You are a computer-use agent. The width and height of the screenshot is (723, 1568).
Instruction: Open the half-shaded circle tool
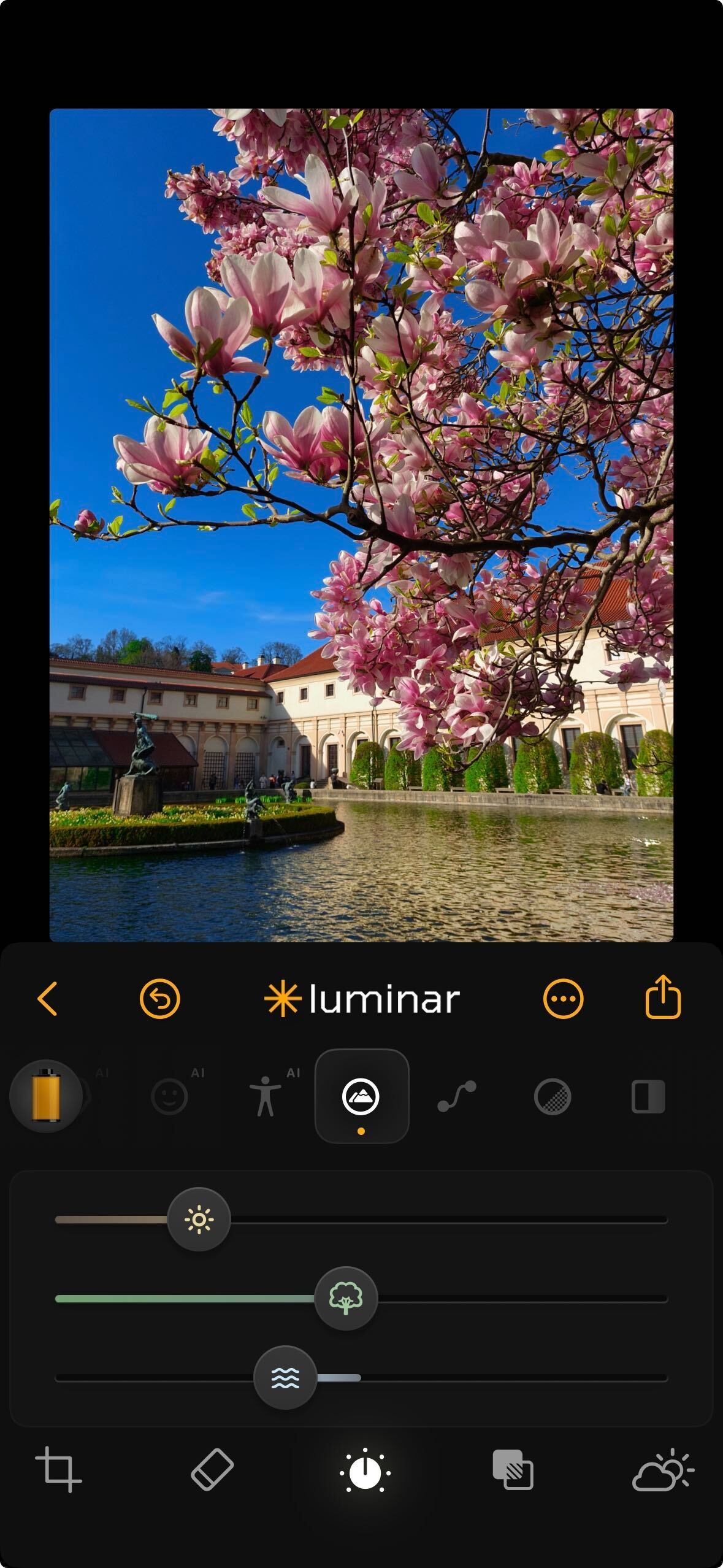553,1097
